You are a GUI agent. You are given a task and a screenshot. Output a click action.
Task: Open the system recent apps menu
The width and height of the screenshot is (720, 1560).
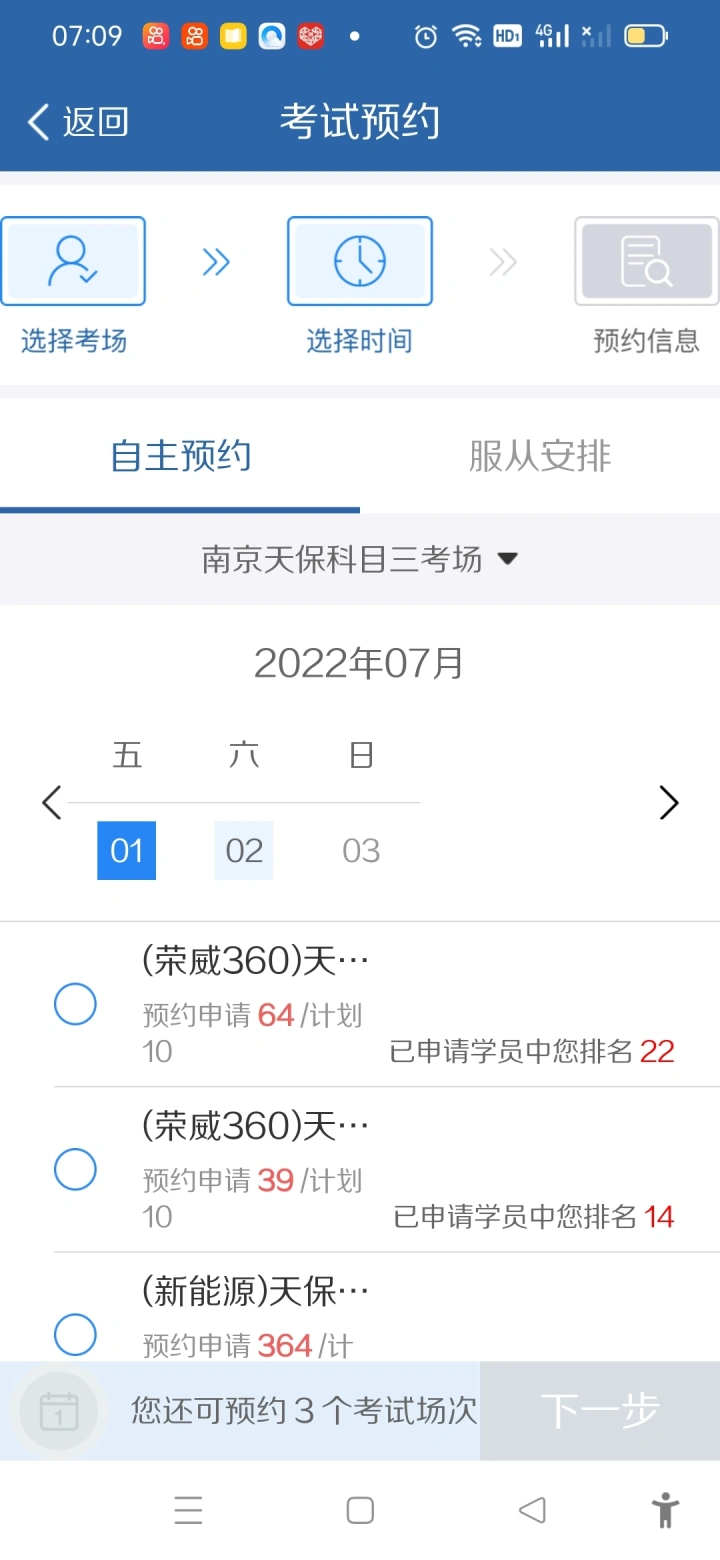188,1510
